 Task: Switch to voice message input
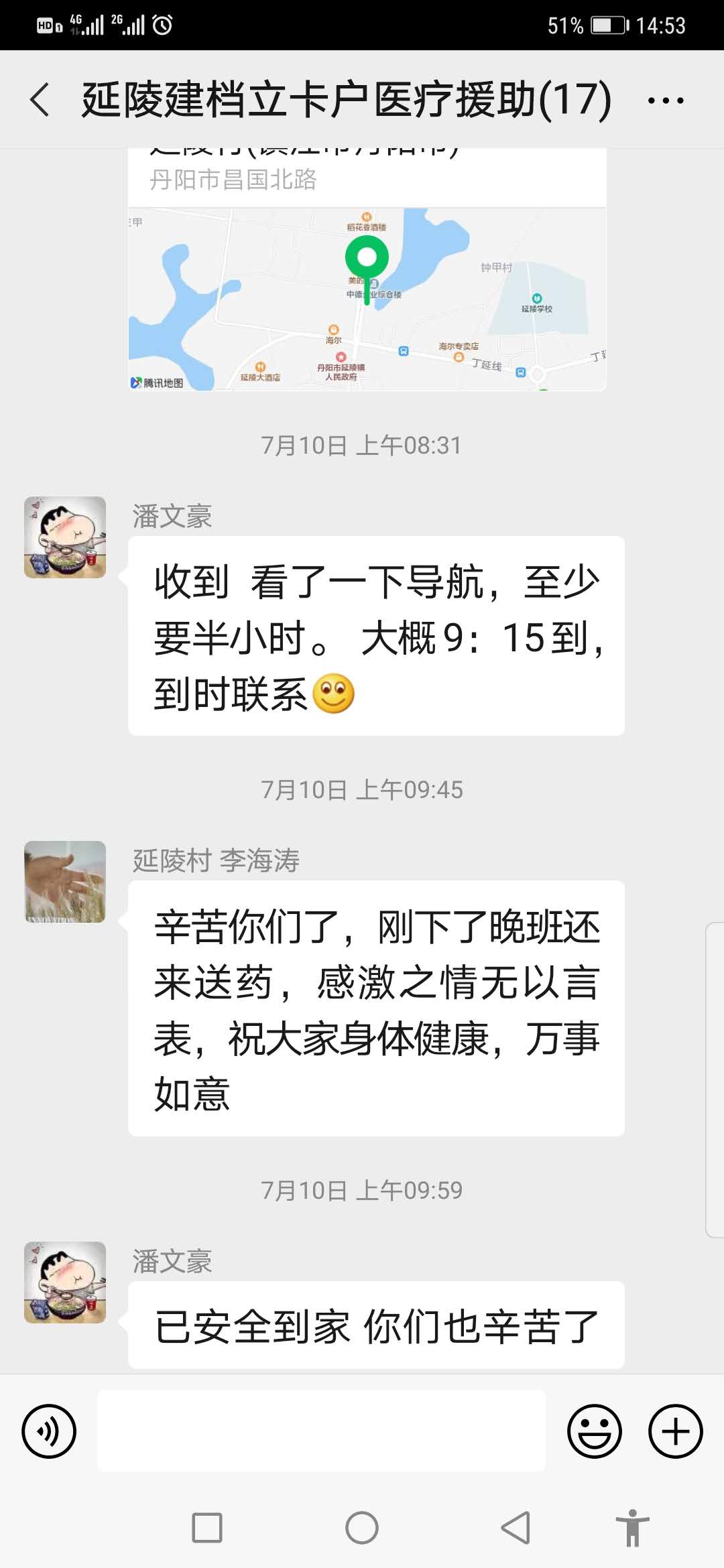(x=49, y=1431)
